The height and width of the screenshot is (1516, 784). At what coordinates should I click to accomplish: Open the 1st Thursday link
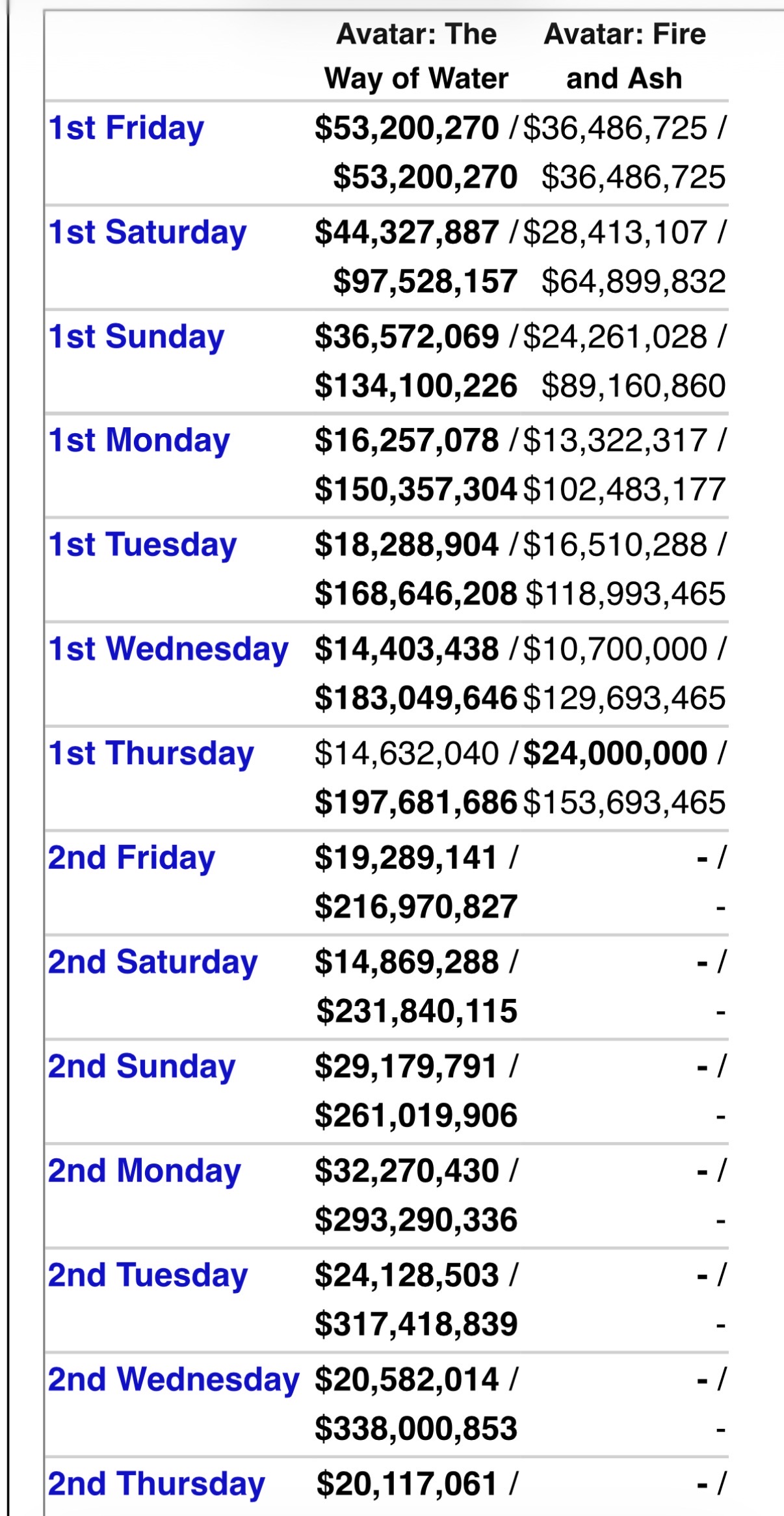(151, 753)
